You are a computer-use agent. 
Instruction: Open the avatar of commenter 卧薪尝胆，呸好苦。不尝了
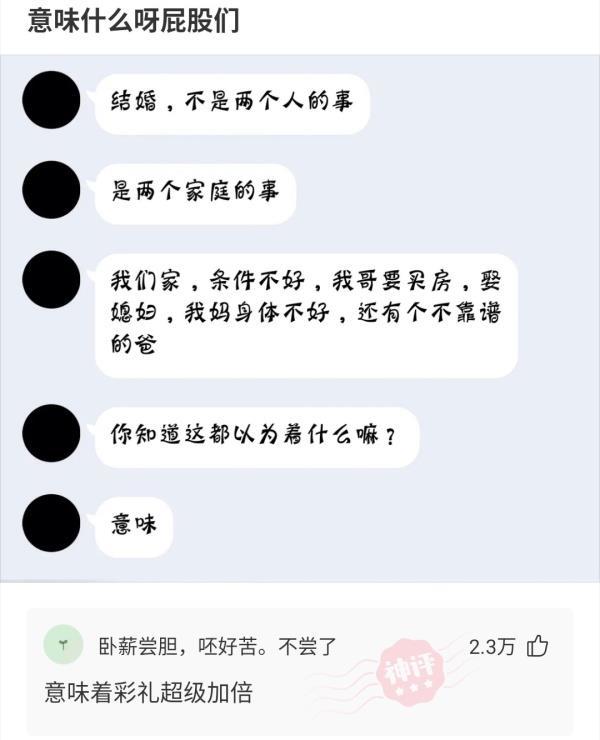click(64, 645)
